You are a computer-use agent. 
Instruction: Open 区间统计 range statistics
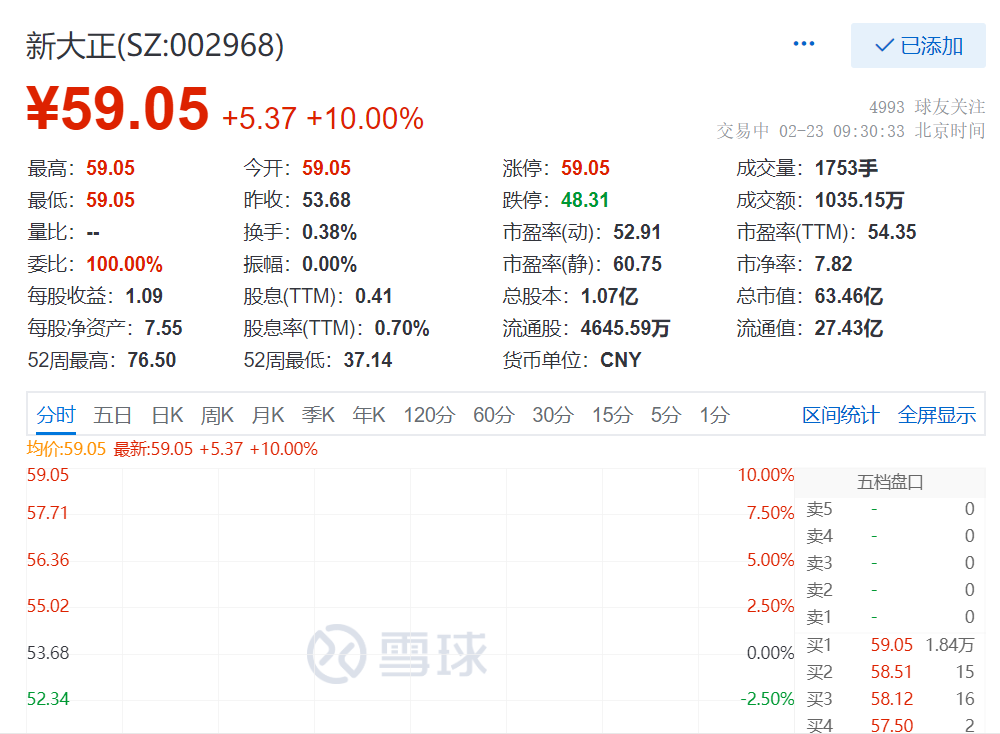pyautogui.click(x=841, y=415)
